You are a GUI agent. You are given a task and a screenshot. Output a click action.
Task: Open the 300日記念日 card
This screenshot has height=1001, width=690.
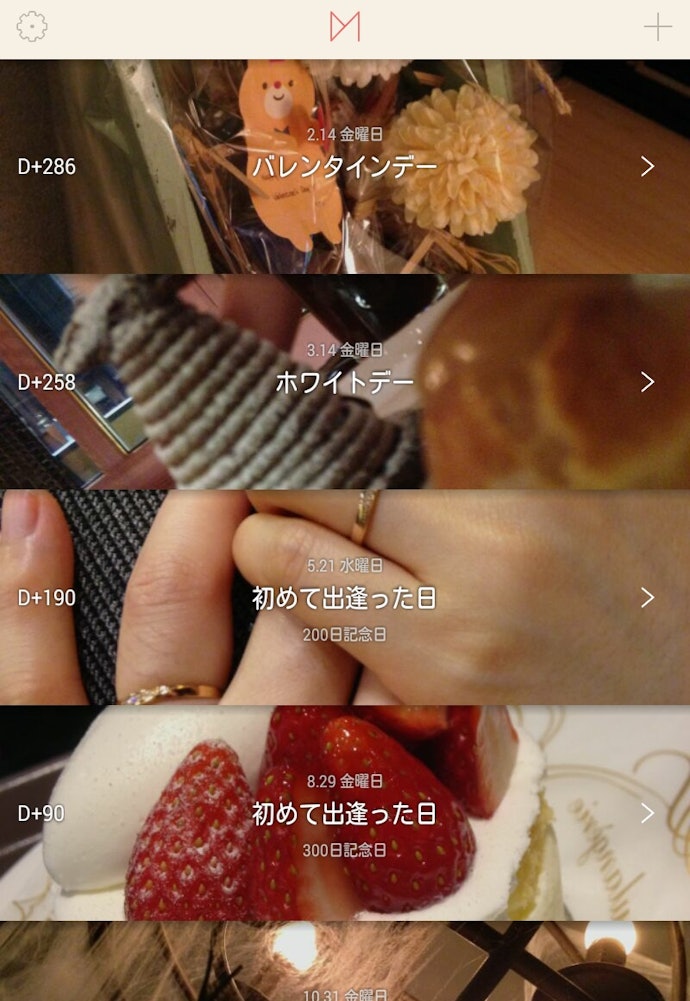tap(345, 814)
